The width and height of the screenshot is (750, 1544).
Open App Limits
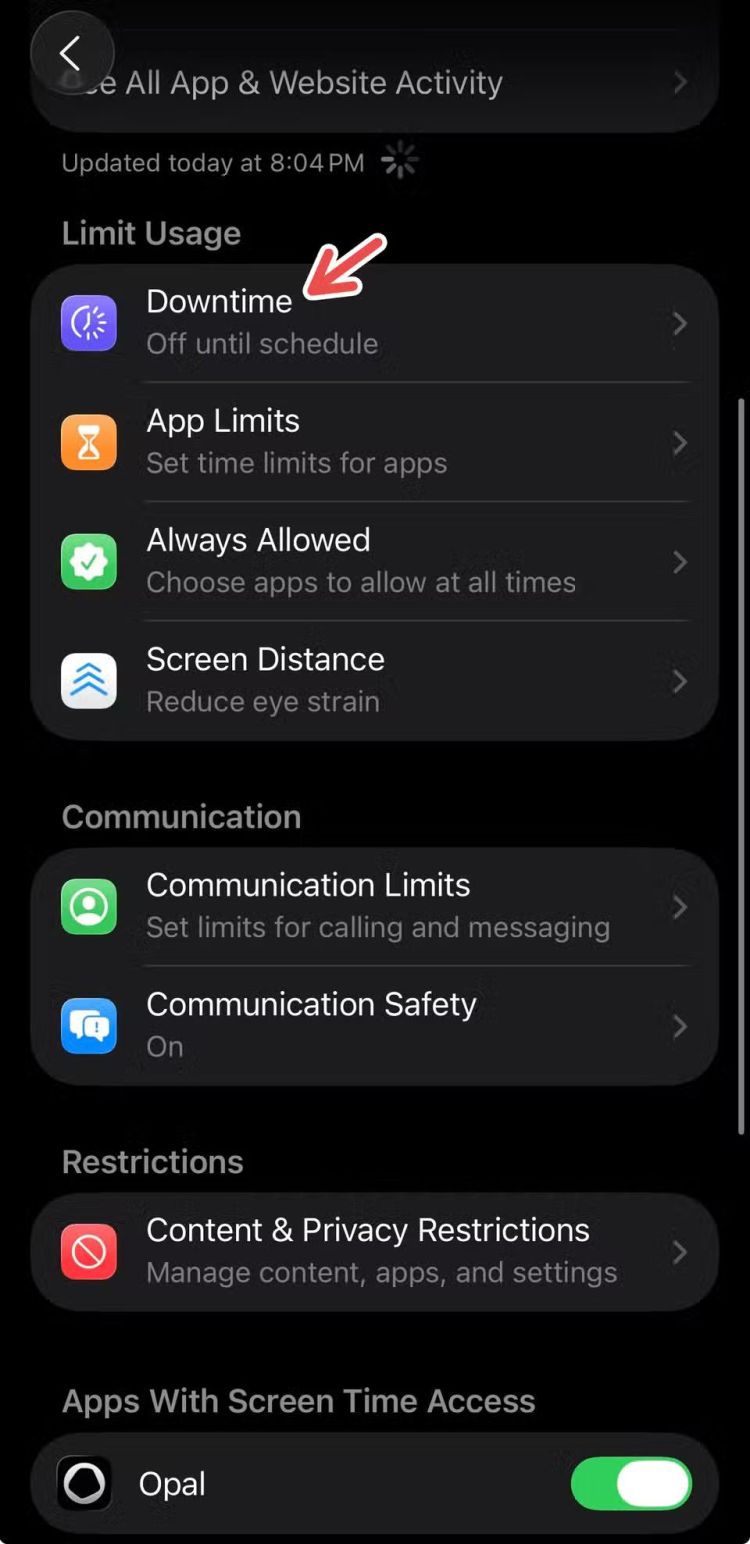[374, 442]
